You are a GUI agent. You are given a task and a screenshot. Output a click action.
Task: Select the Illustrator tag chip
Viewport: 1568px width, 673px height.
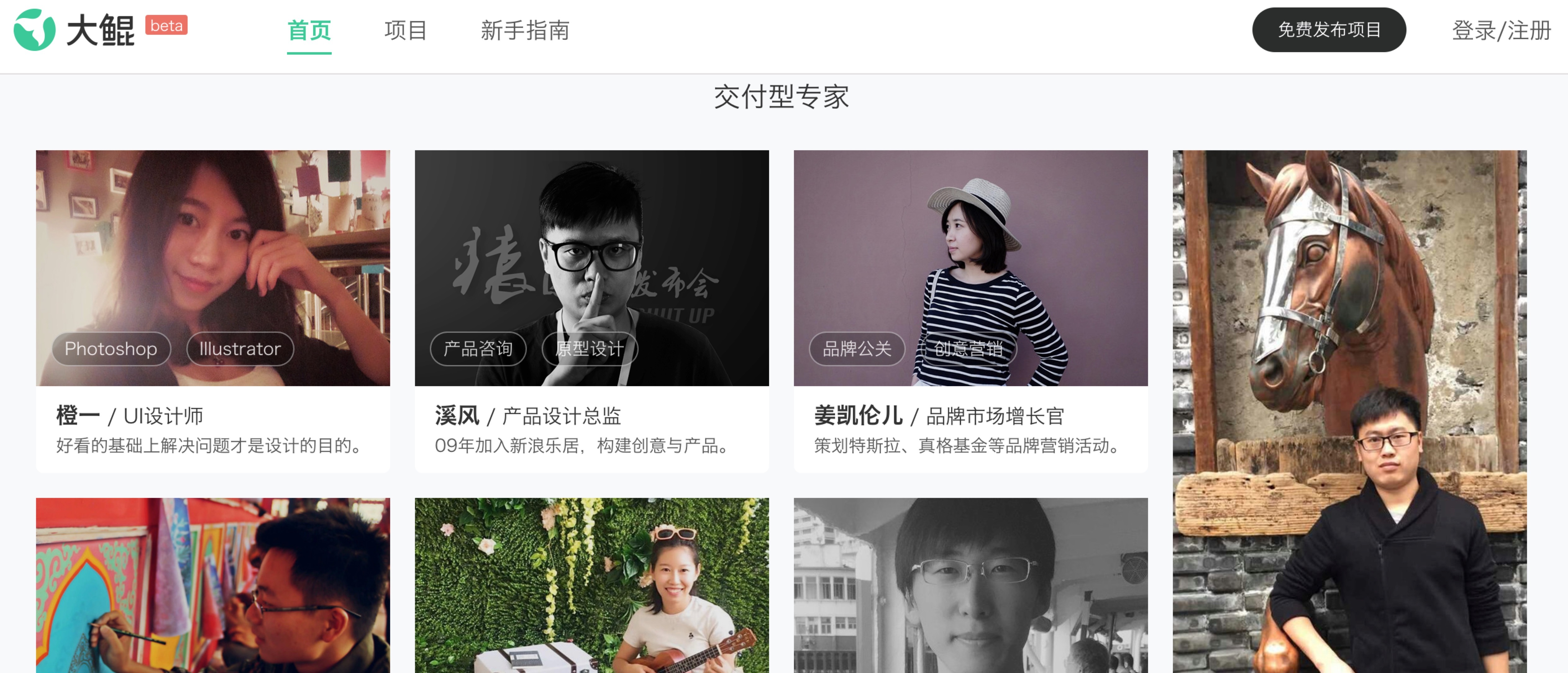pos(240,349)
